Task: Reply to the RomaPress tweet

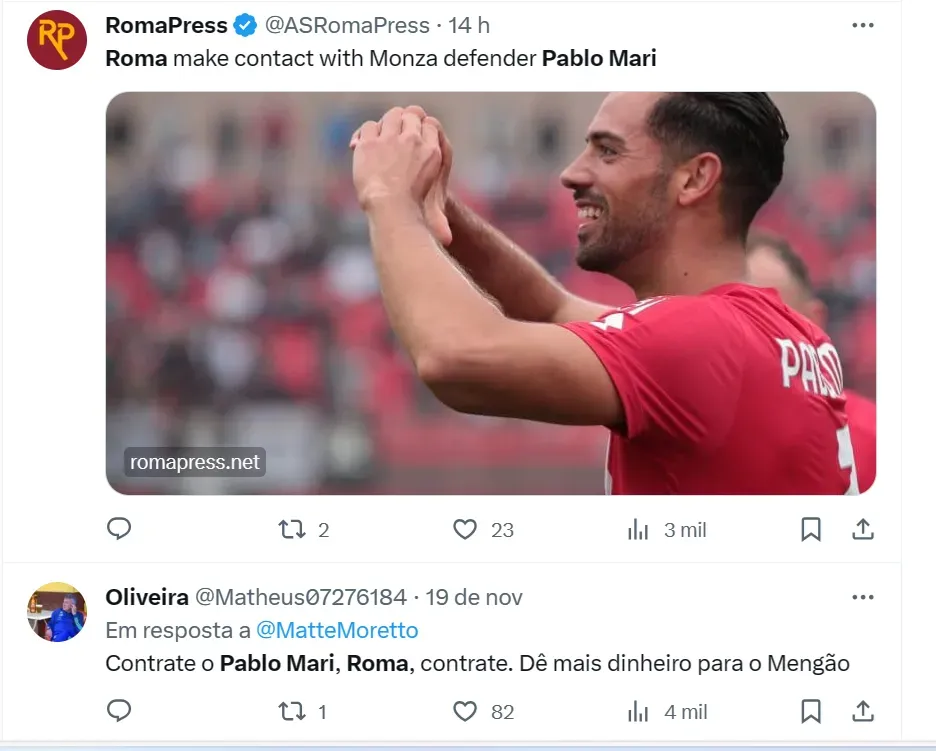Action: tap(119, 529)
